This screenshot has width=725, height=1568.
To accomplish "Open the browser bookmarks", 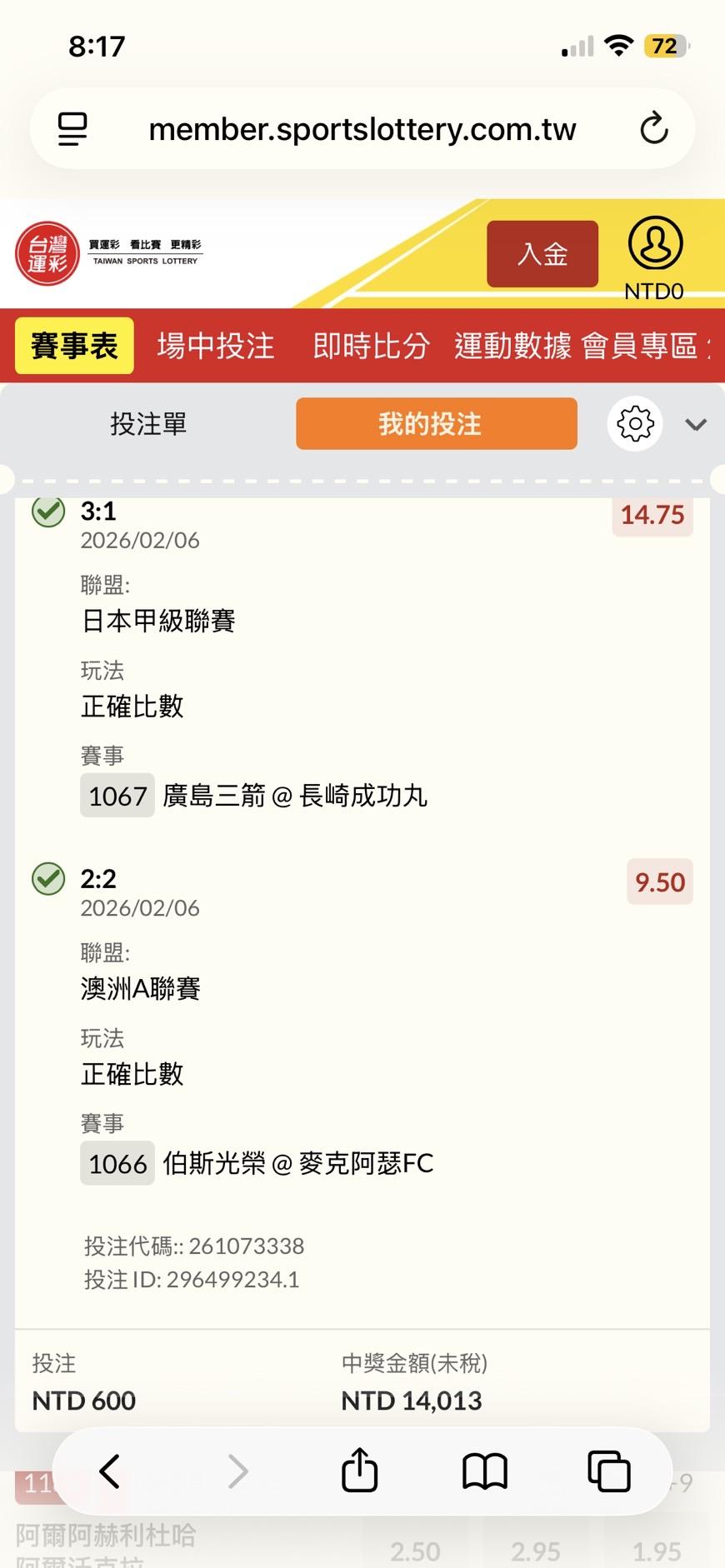I will click(x=484, y=1471).
